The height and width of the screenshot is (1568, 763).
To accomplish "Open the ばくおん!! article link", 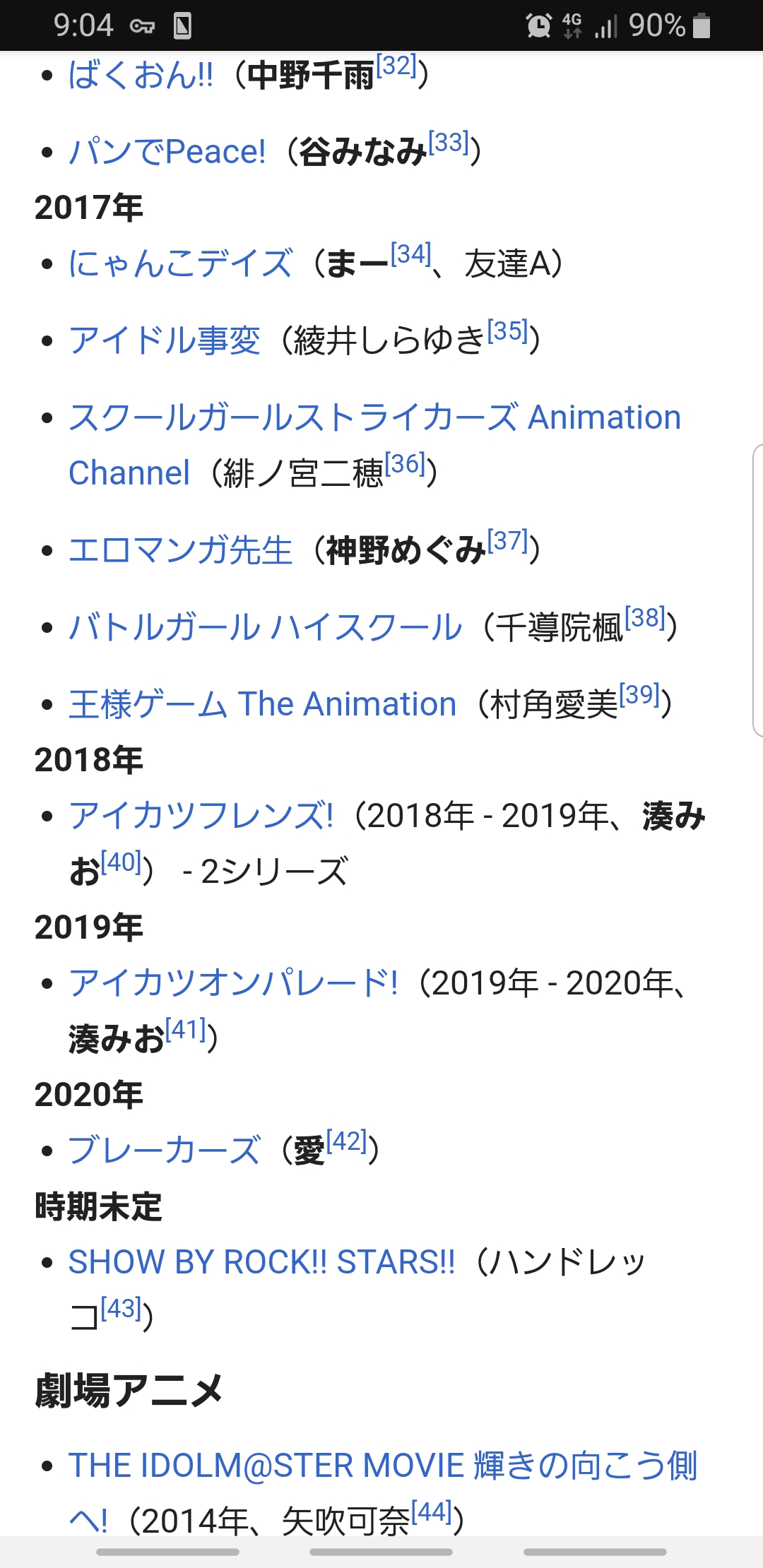I will [x=141, y=76].
